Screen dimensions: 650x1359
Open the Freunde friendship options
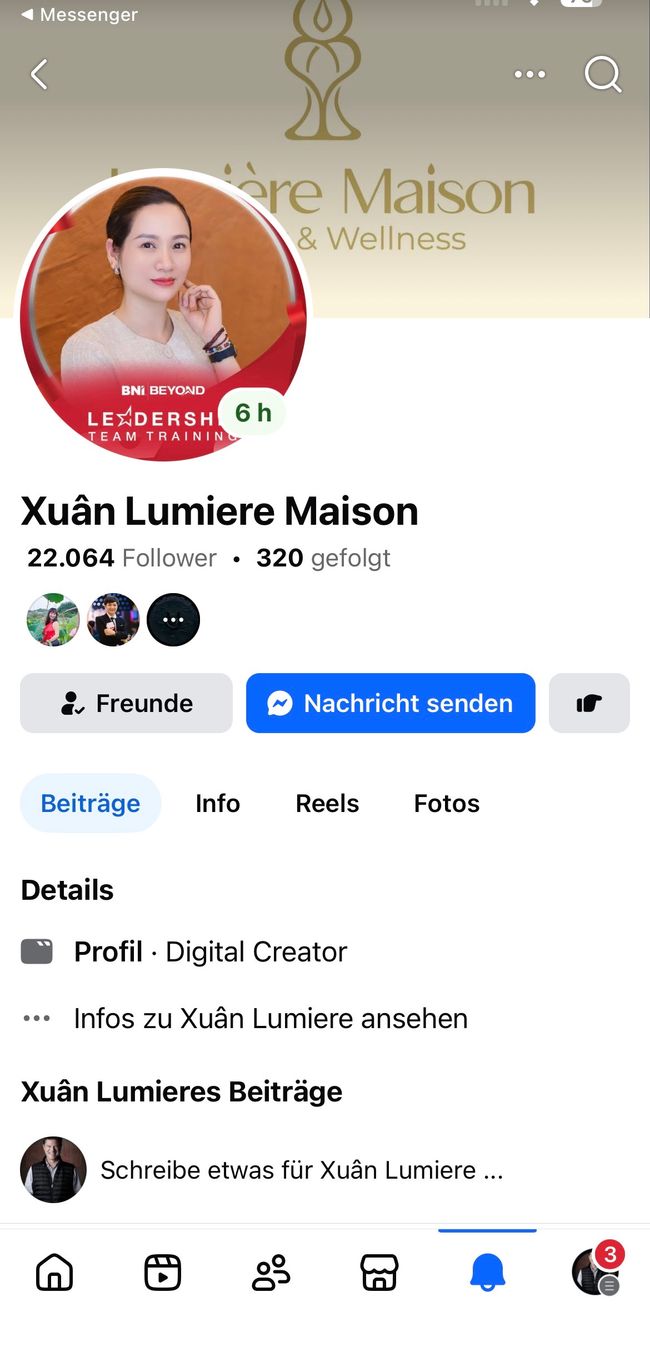[126, 703]
